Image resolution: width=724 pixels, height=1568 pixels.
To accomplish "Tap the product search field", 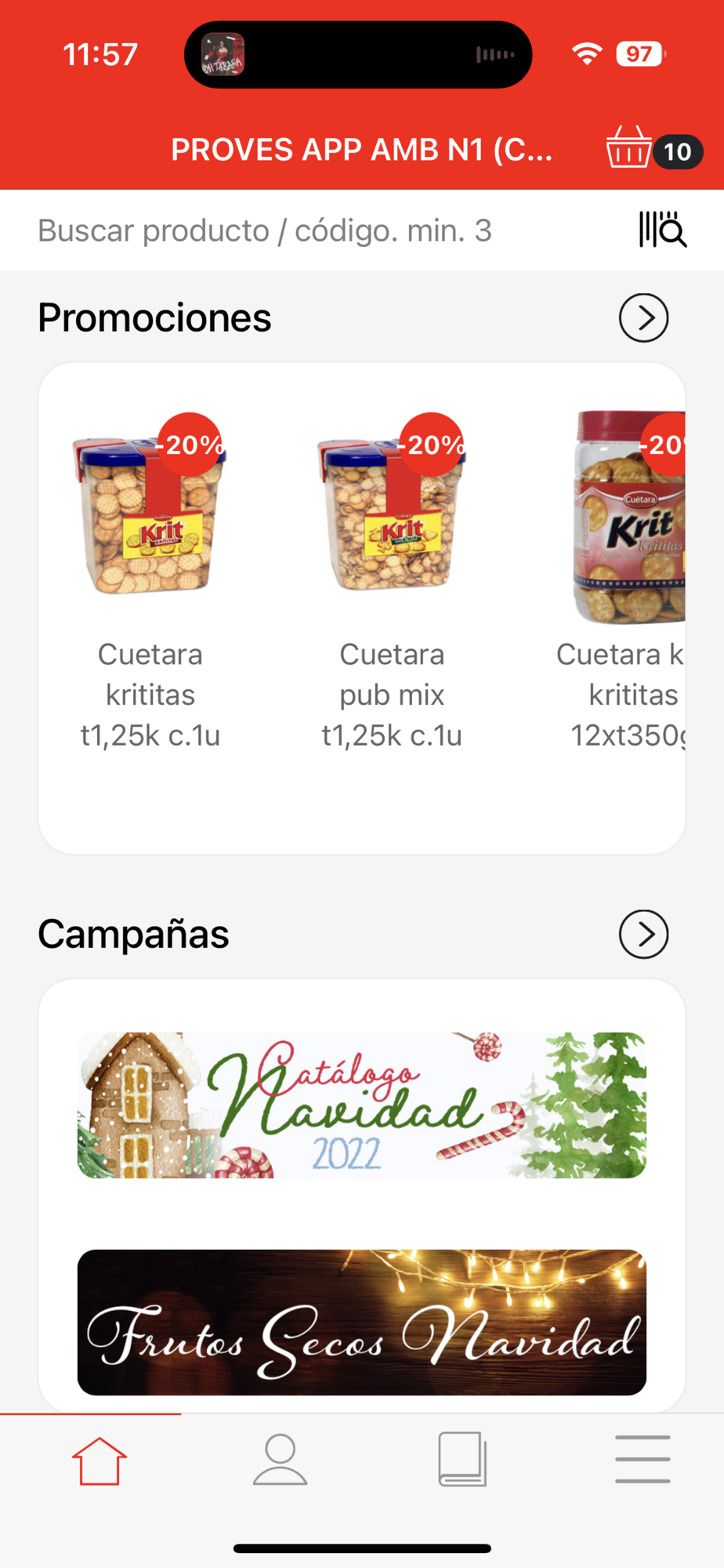I will 313,230.
